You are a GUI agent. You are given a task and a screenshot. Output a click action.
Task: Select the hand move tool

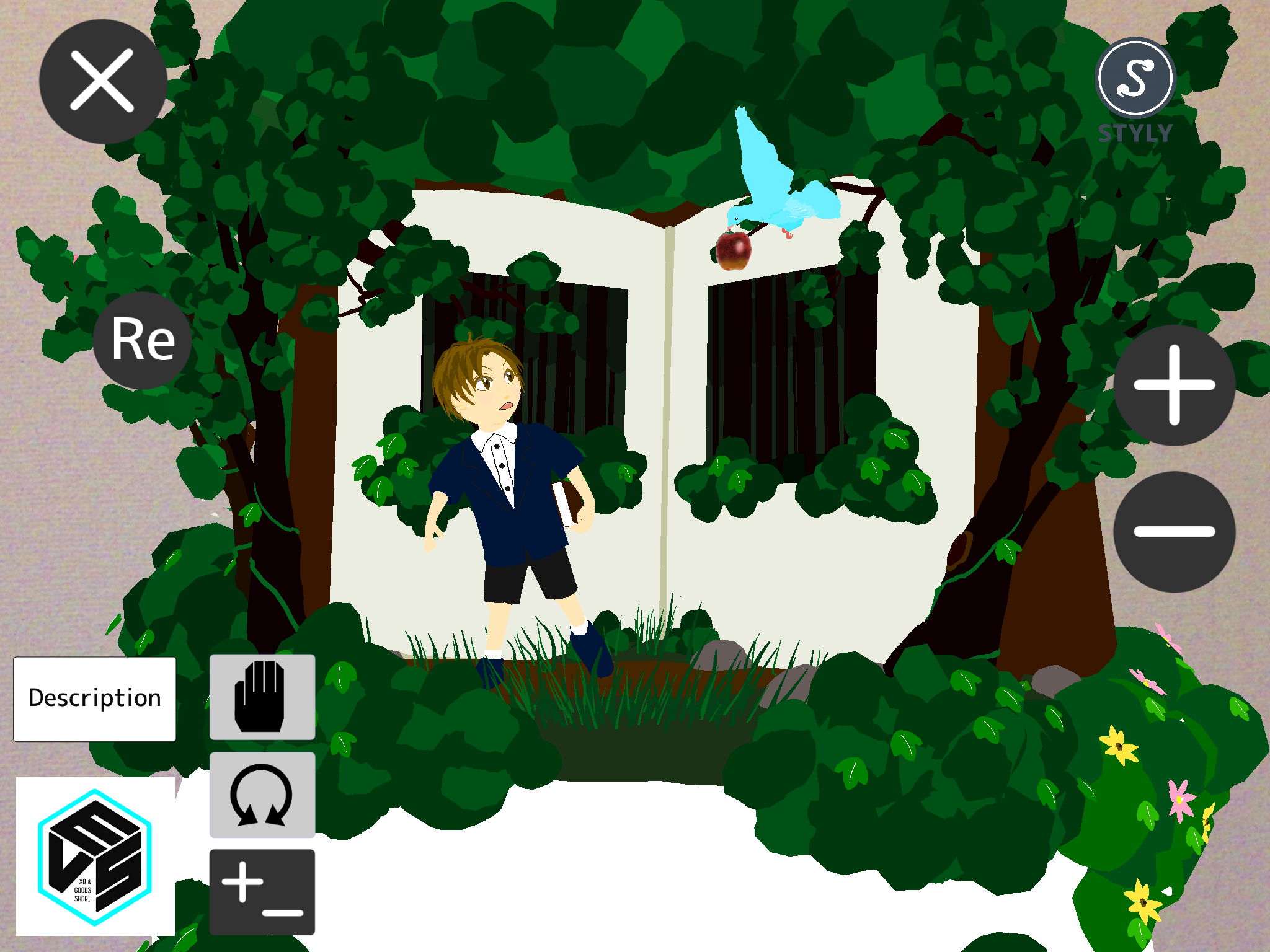262,697
